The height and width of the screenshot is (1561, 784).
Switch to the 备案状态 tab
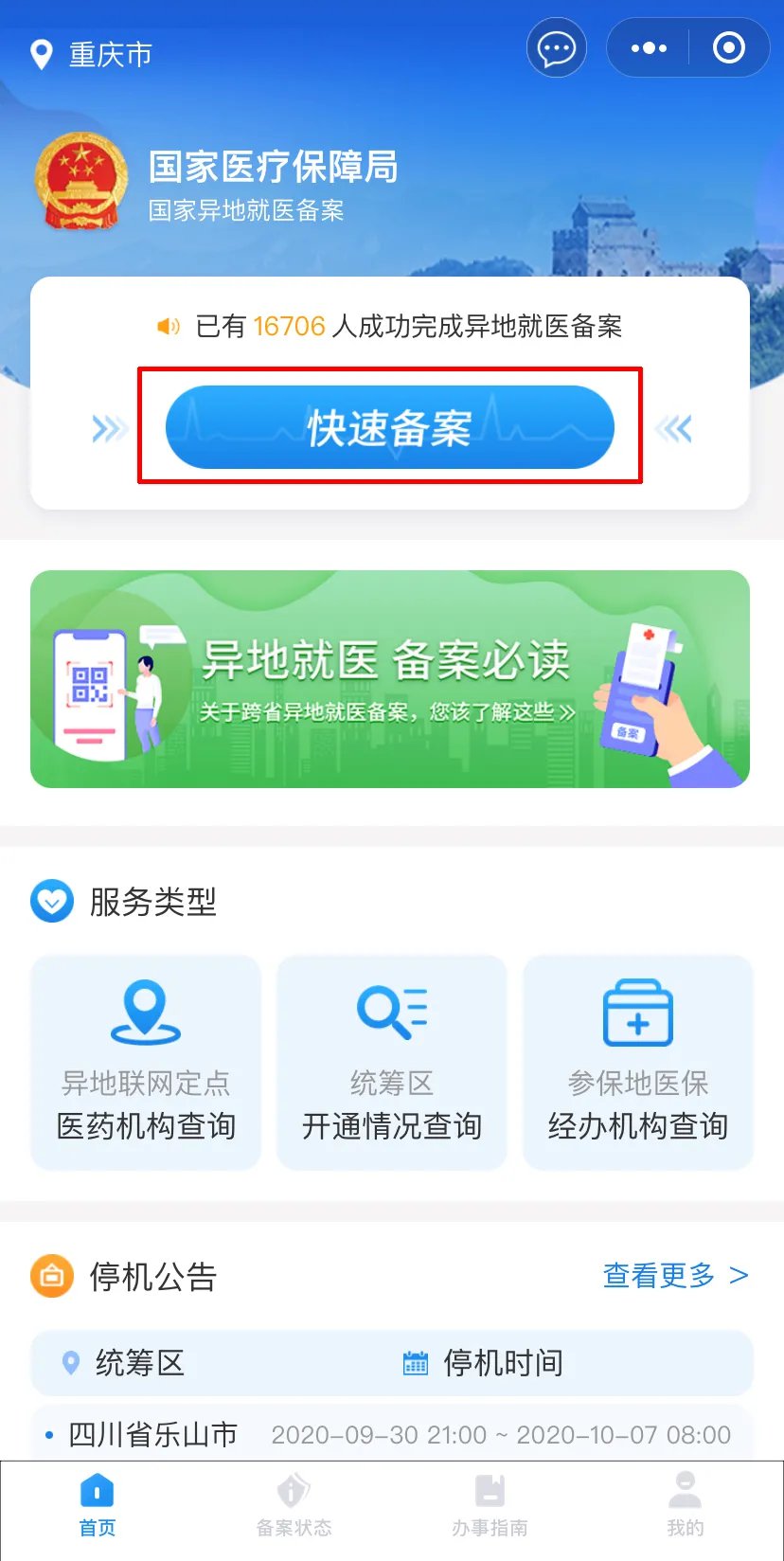click(294, 1506)
